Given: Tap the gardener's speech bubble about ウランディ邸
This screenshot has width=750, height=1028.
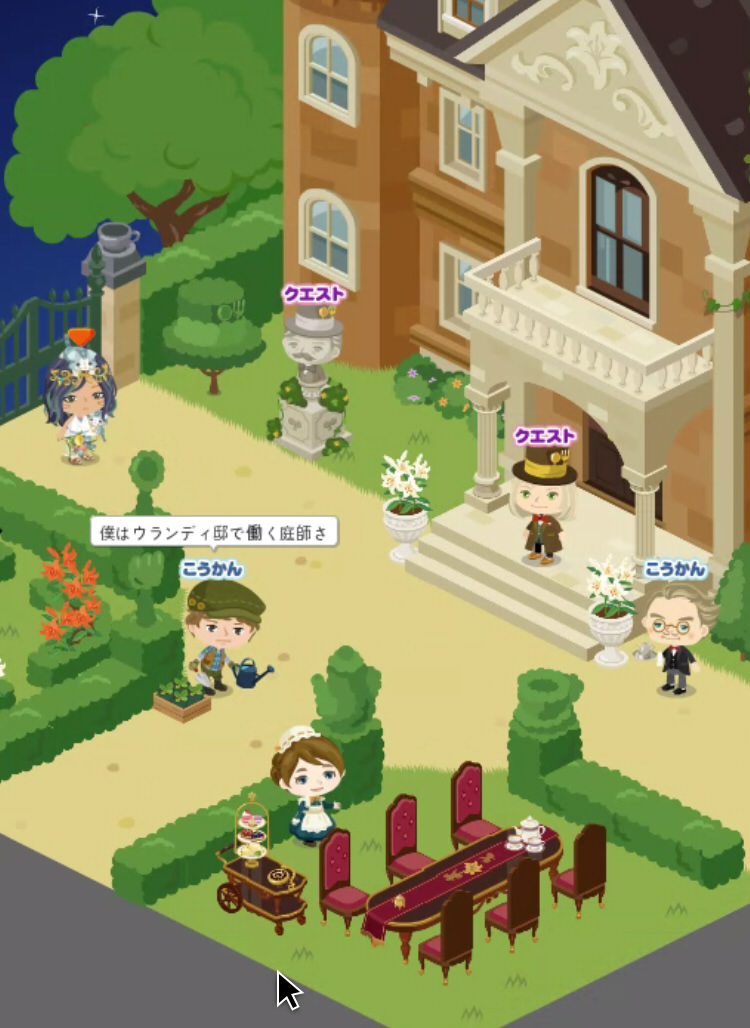Looking at the screenshot, I should click(214, 532).
